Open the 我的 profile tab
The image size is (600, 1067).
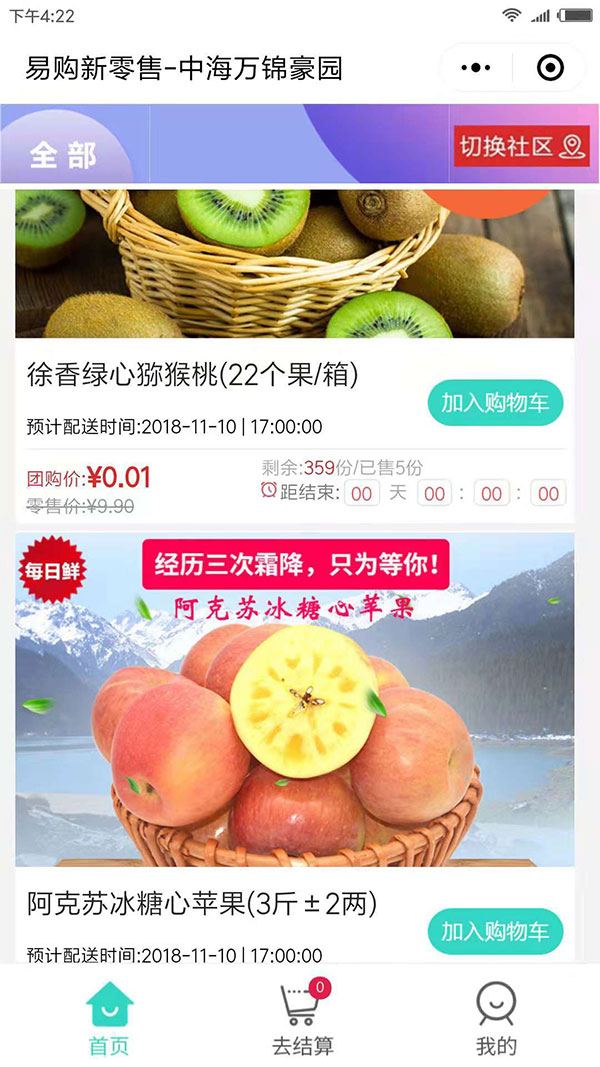[x=496, y=1018]
